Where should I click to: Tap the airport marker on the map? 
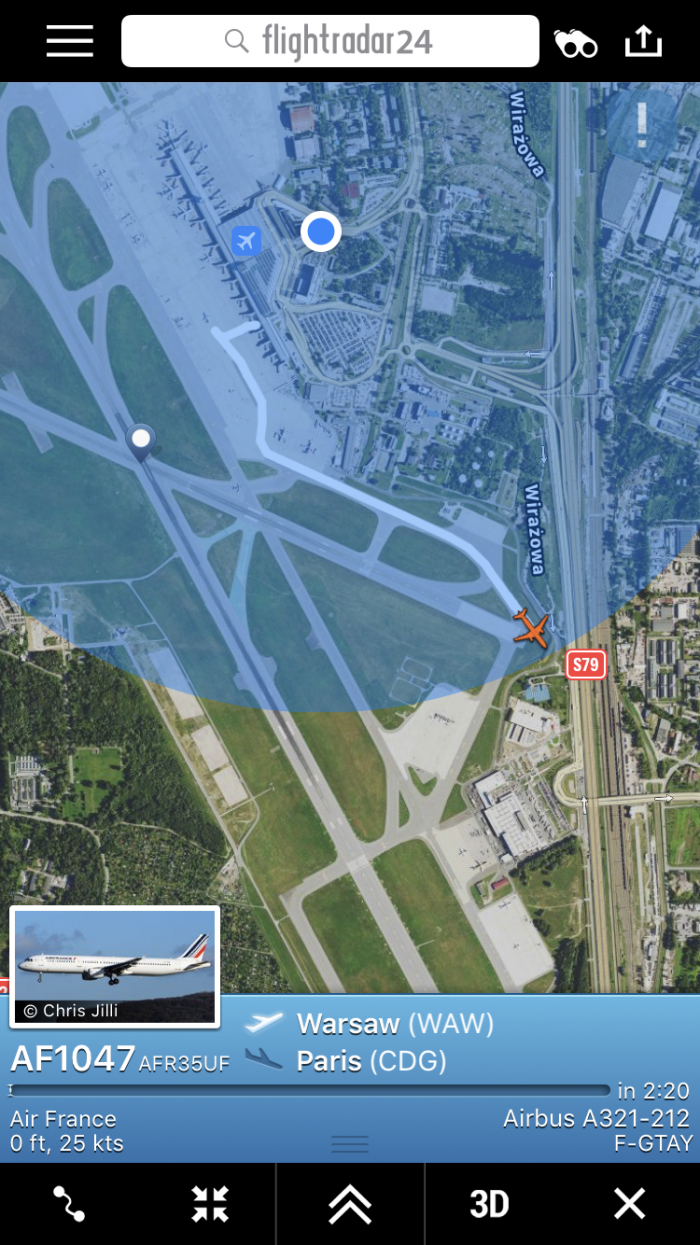tap(246, 240)
